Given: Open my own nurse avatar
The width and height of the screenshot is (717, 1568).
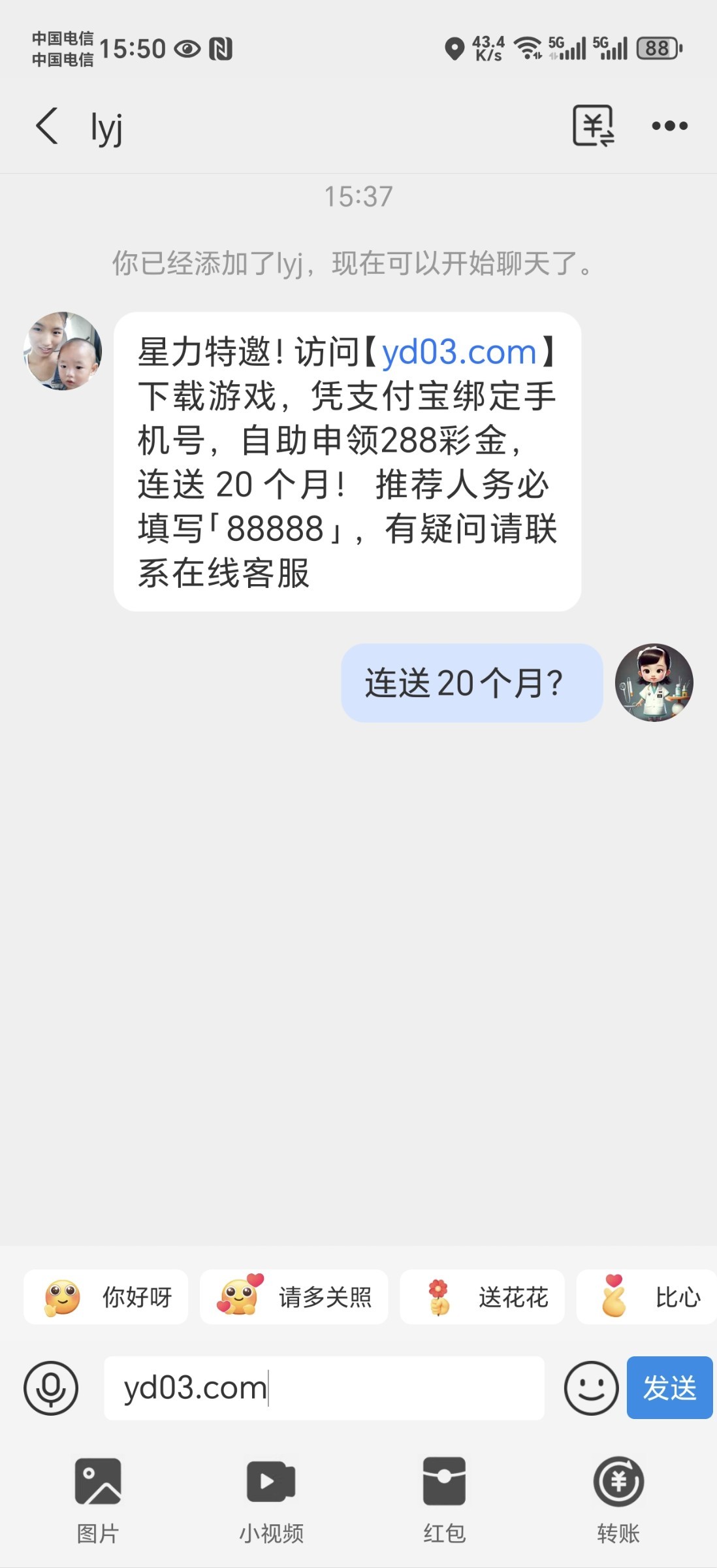Looking at the screenshot, I should (654, 683).
